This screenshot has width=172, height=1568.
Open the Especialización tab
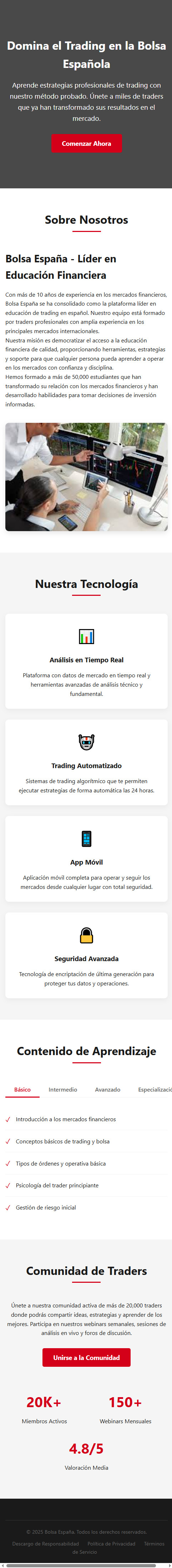click(x=155, y=1089)
